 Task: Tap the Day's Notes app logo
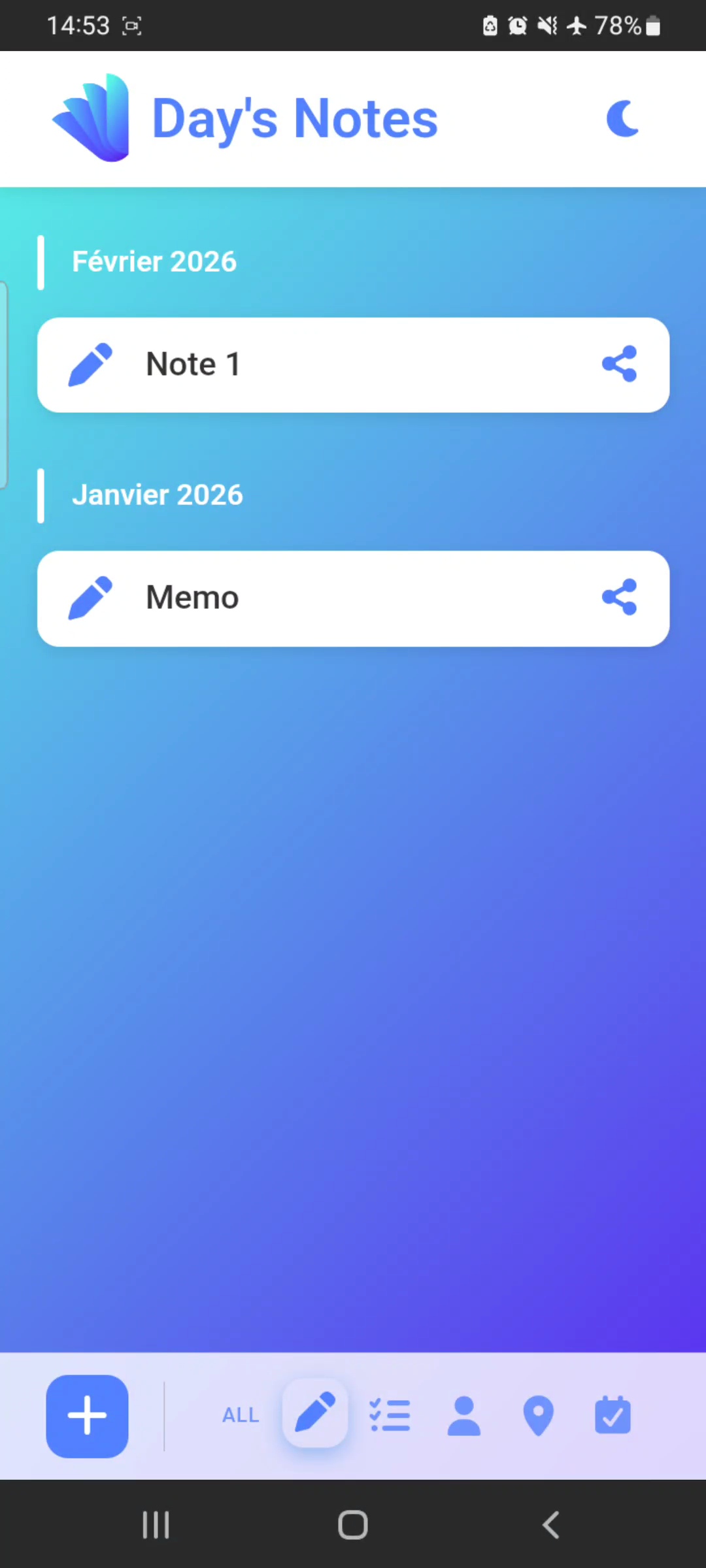(92, 118)
